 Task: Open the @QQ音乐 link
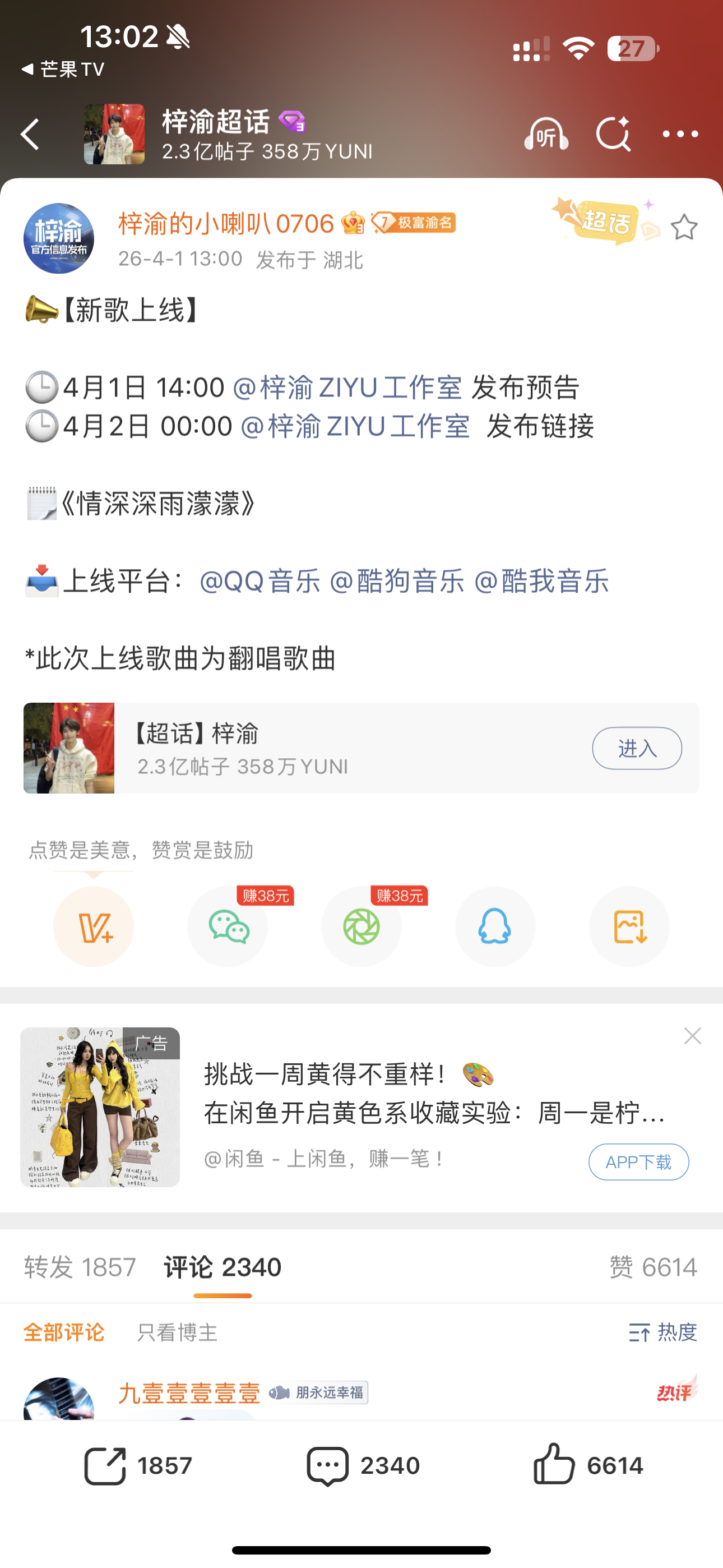point(258,582)
